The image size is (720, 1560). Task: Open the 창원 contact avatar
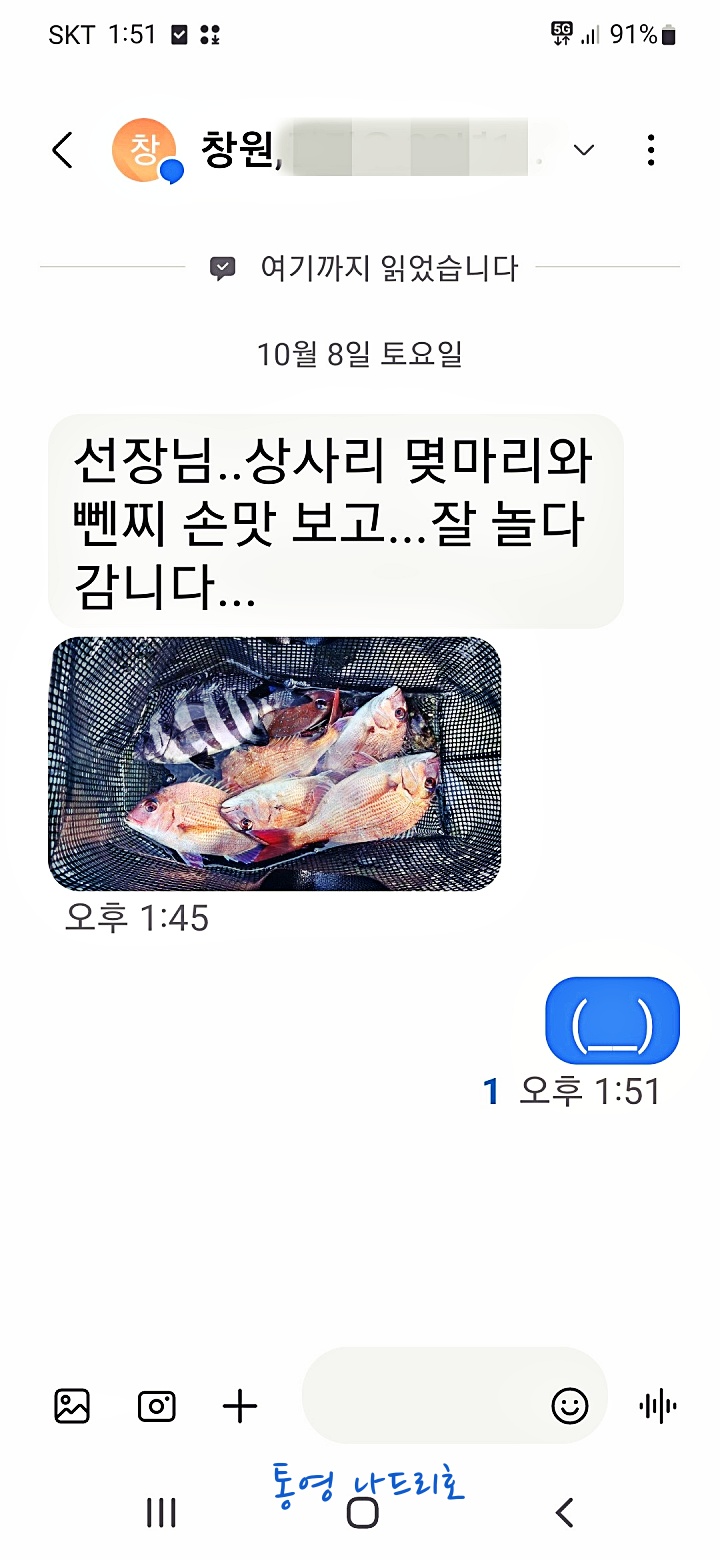pyautogui.click(x=145, y=150)
